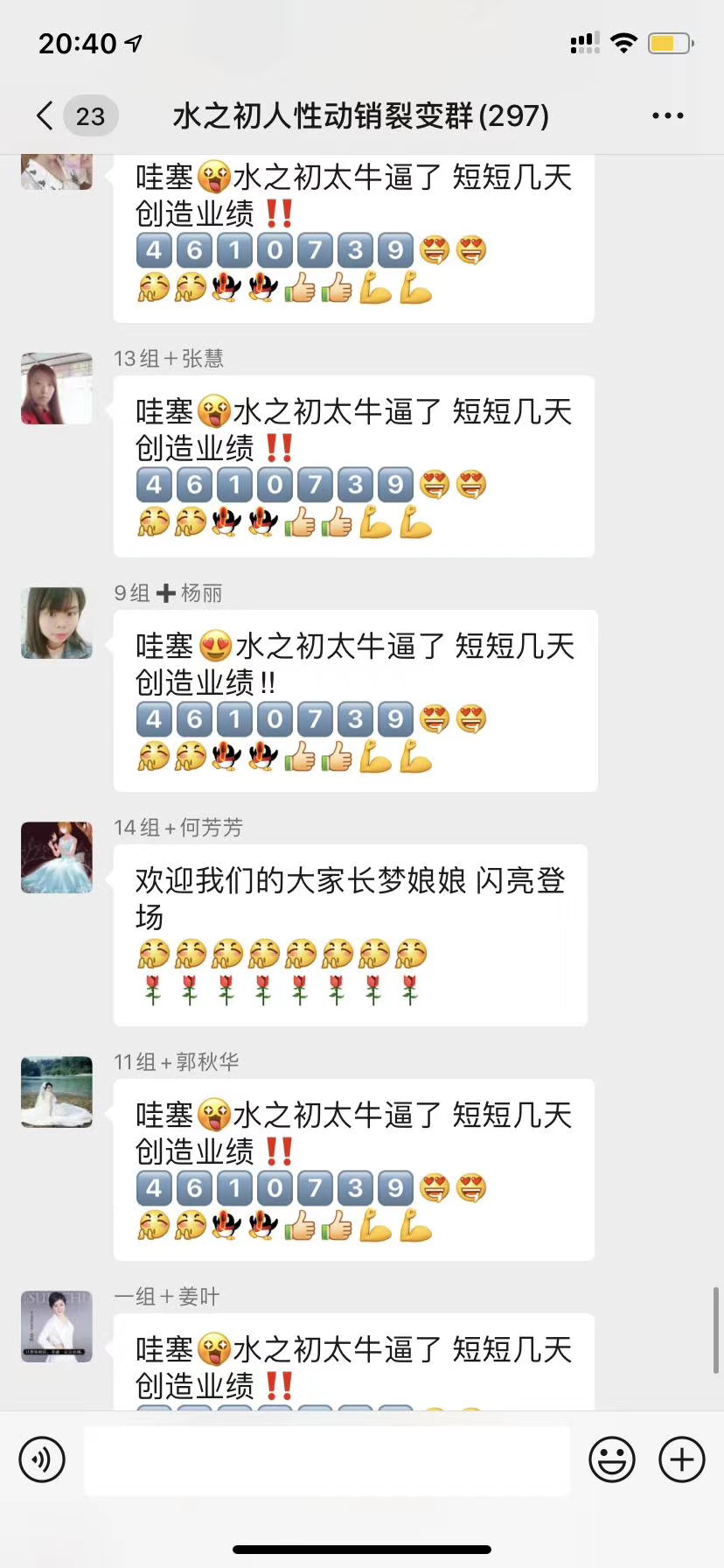The image size is (724, 1568).
Task: Open the group chat overflow menu
Action: 667,115
